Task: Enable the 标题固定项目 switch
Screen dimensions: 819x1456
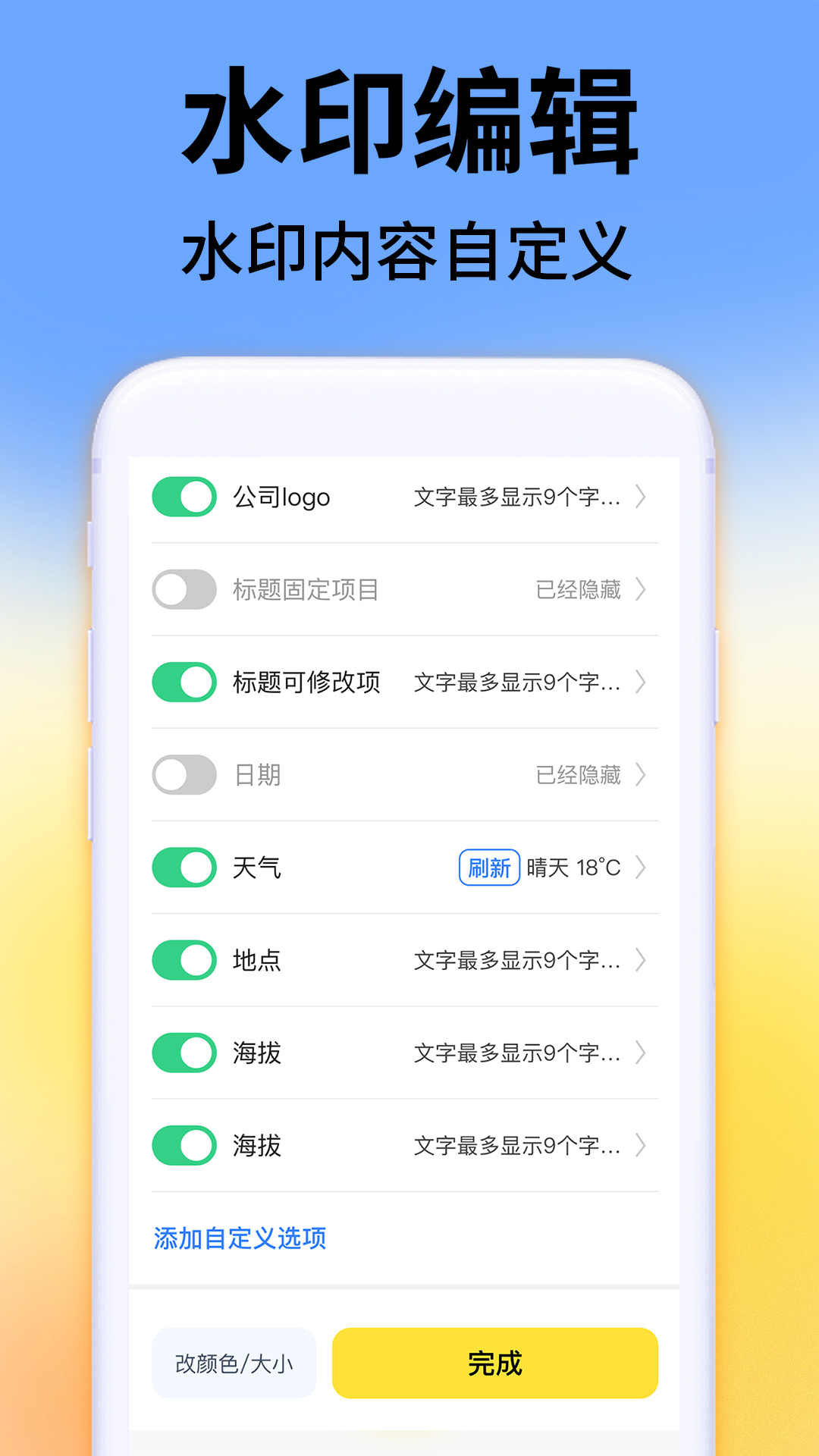Action: click(184, 591)
